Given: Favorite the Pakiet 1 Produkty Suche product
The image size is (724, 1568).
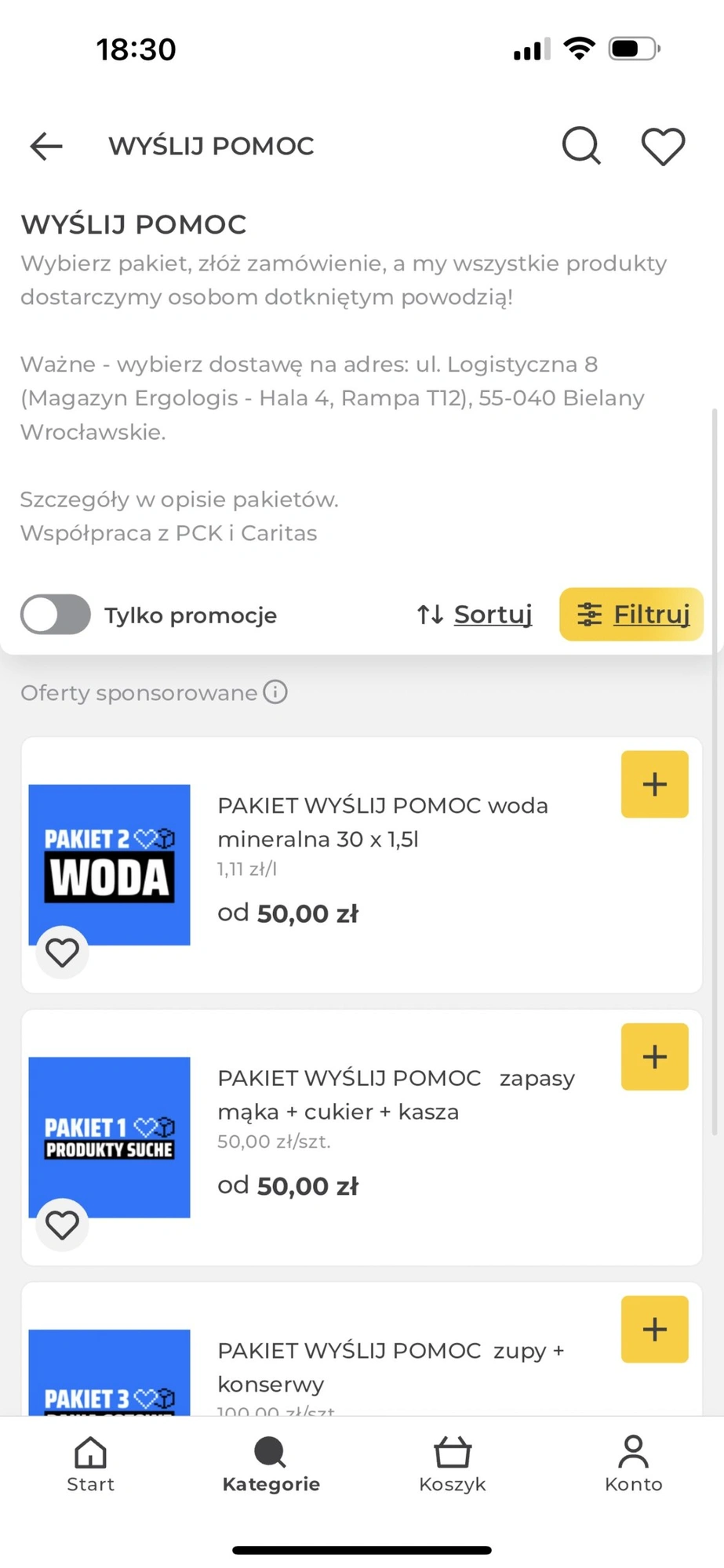Looking at the screenshot, I should [x=62, y=1225].
